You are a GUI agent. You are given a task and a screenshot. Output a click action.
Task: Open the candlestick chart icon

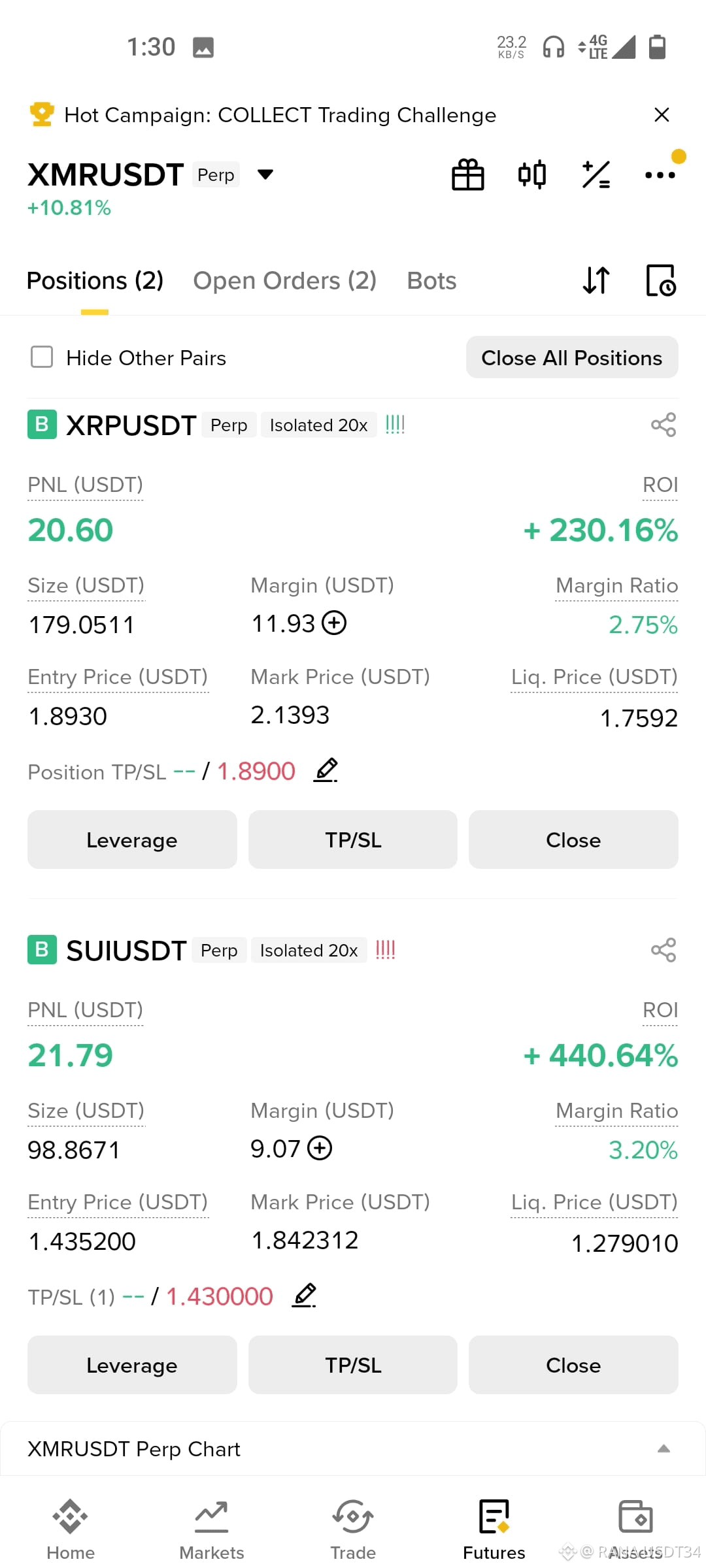pos(532,174)
